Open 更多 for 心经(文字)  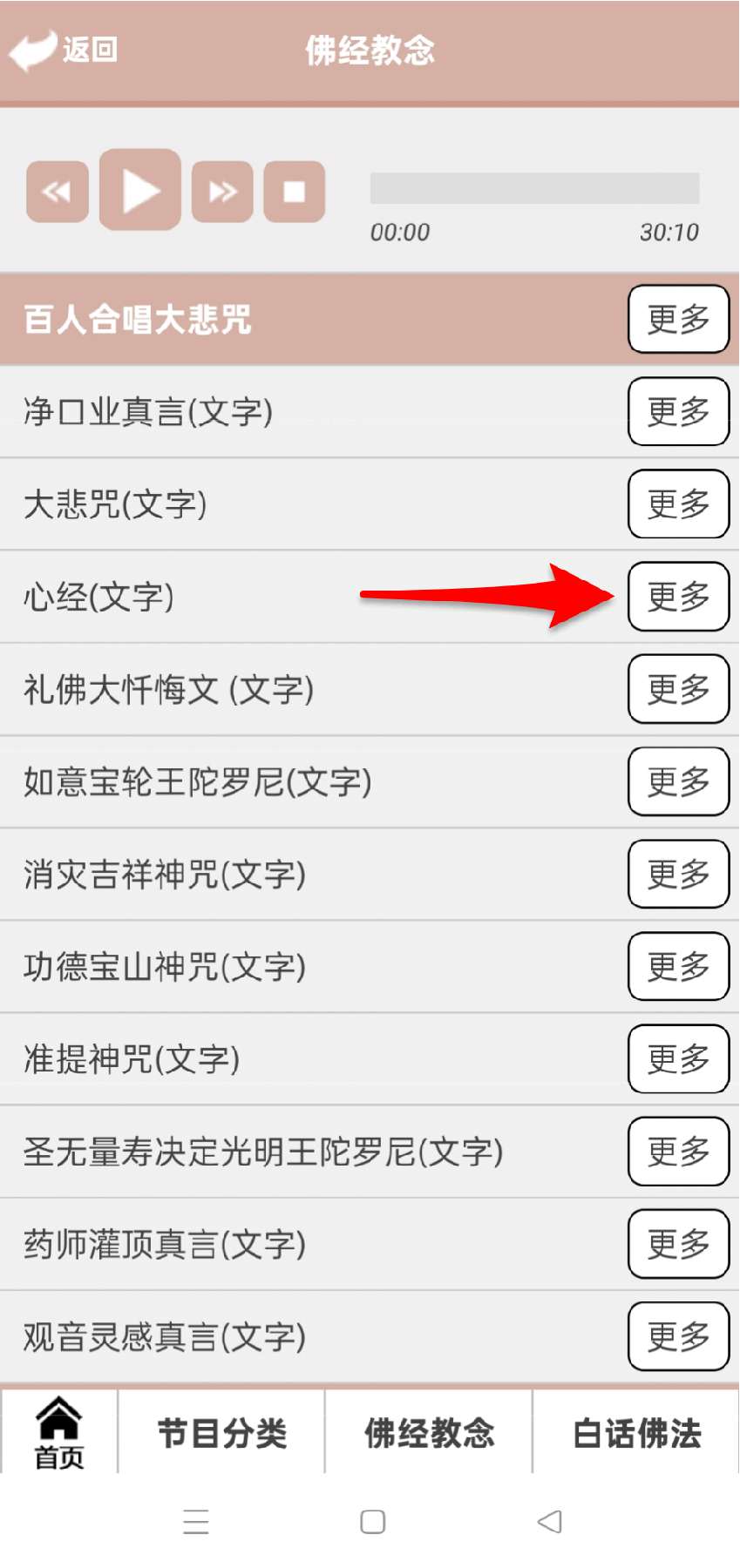pos(678,597)
